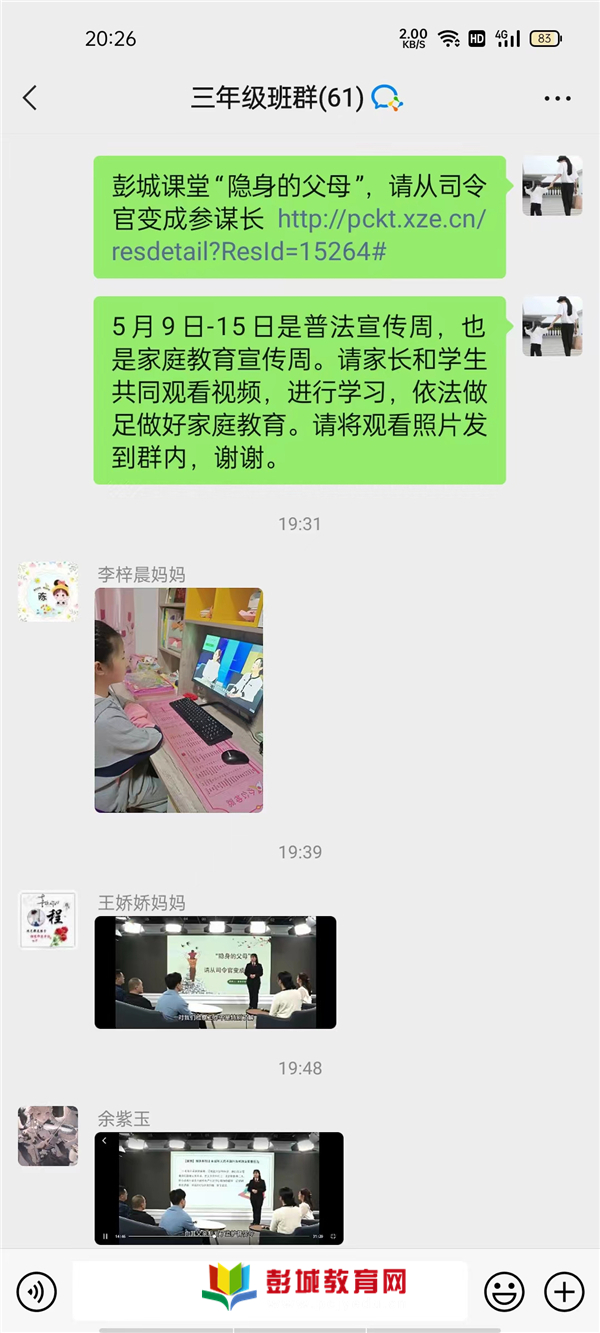Screen dimensions: 600x1333
Task: Open 王娇娇妈妈's avatar
Action: point(48,920)
